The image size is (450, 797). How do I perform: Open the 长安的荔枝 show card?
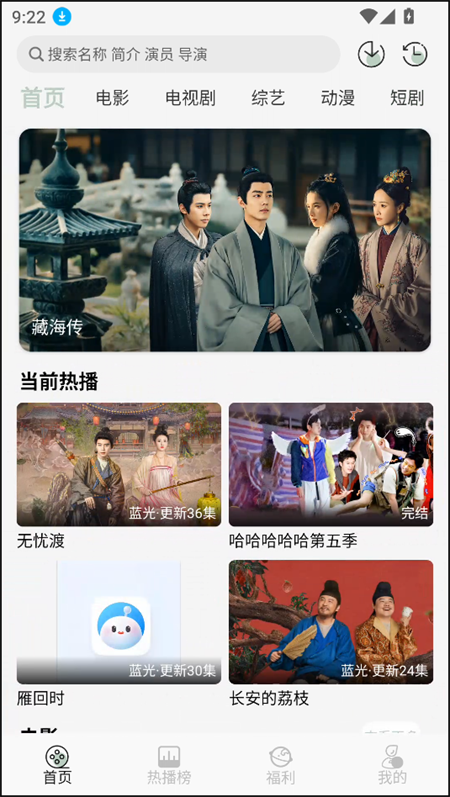pos(331,634)
